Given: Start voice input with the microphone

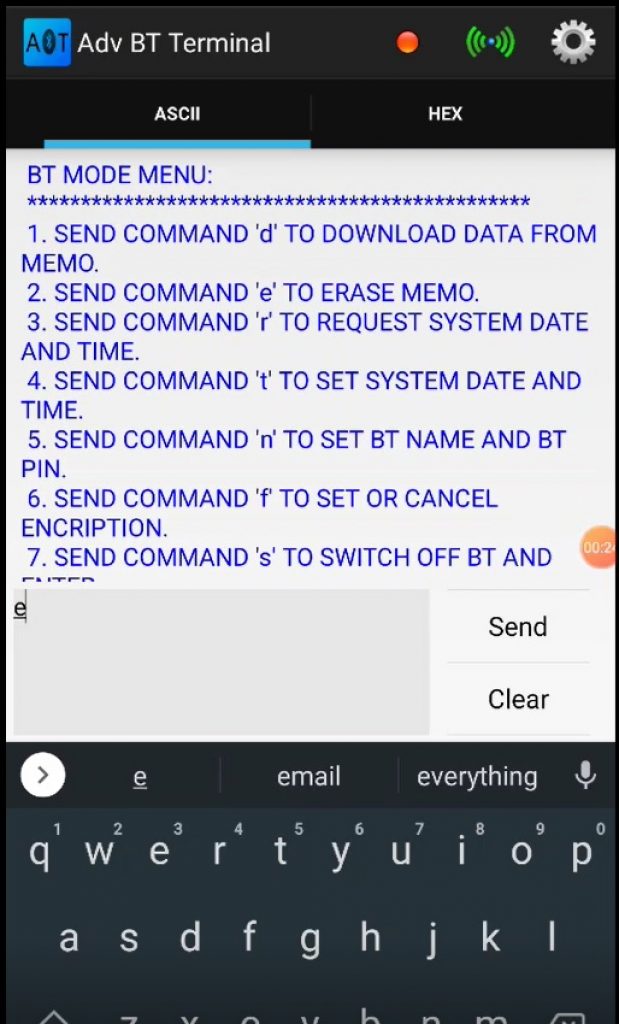Looking at the screenshot, I should [586, 775].
